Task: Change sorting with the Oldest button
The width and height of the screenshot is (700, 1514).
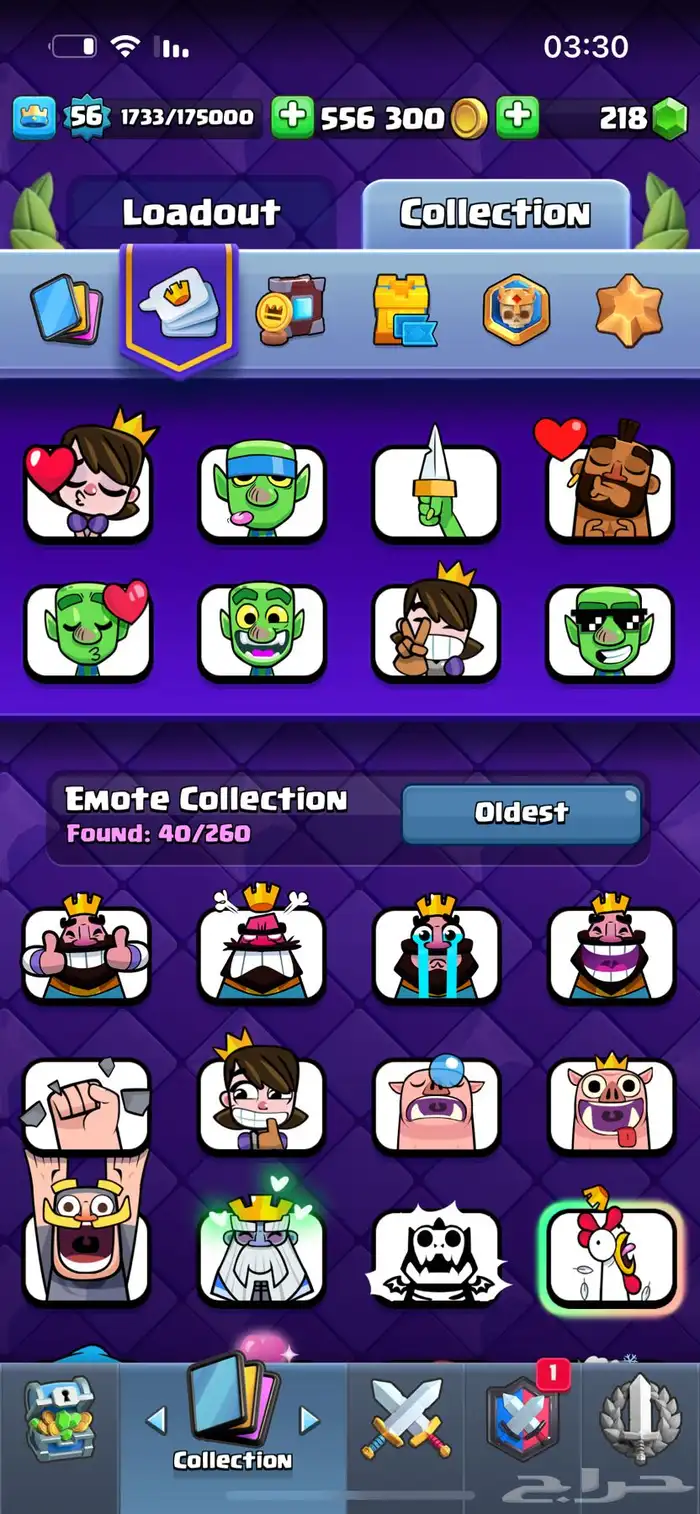Action: [522, 813]
